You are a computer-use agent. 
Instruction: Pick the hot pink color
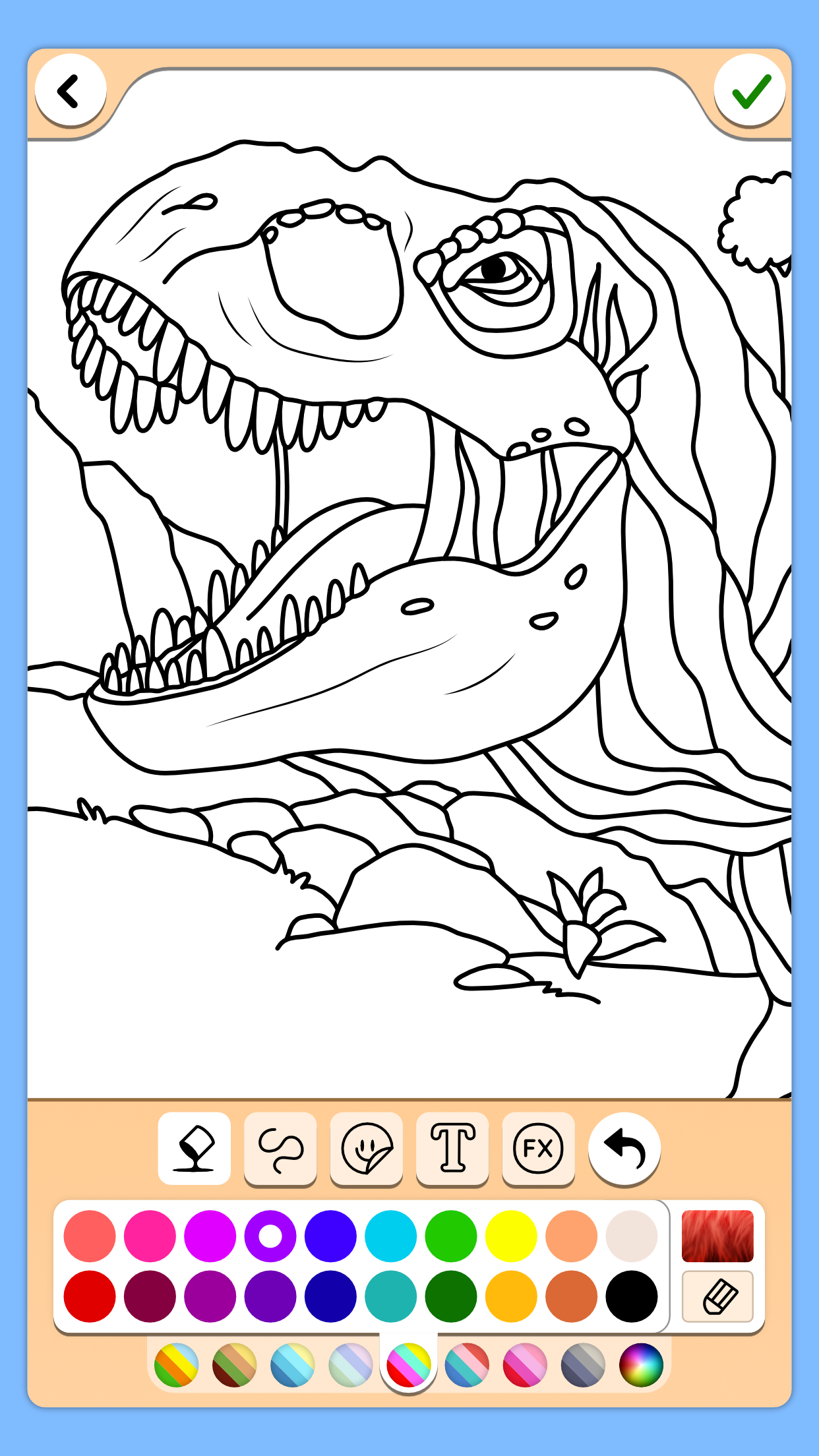[x=150, y=1236]
